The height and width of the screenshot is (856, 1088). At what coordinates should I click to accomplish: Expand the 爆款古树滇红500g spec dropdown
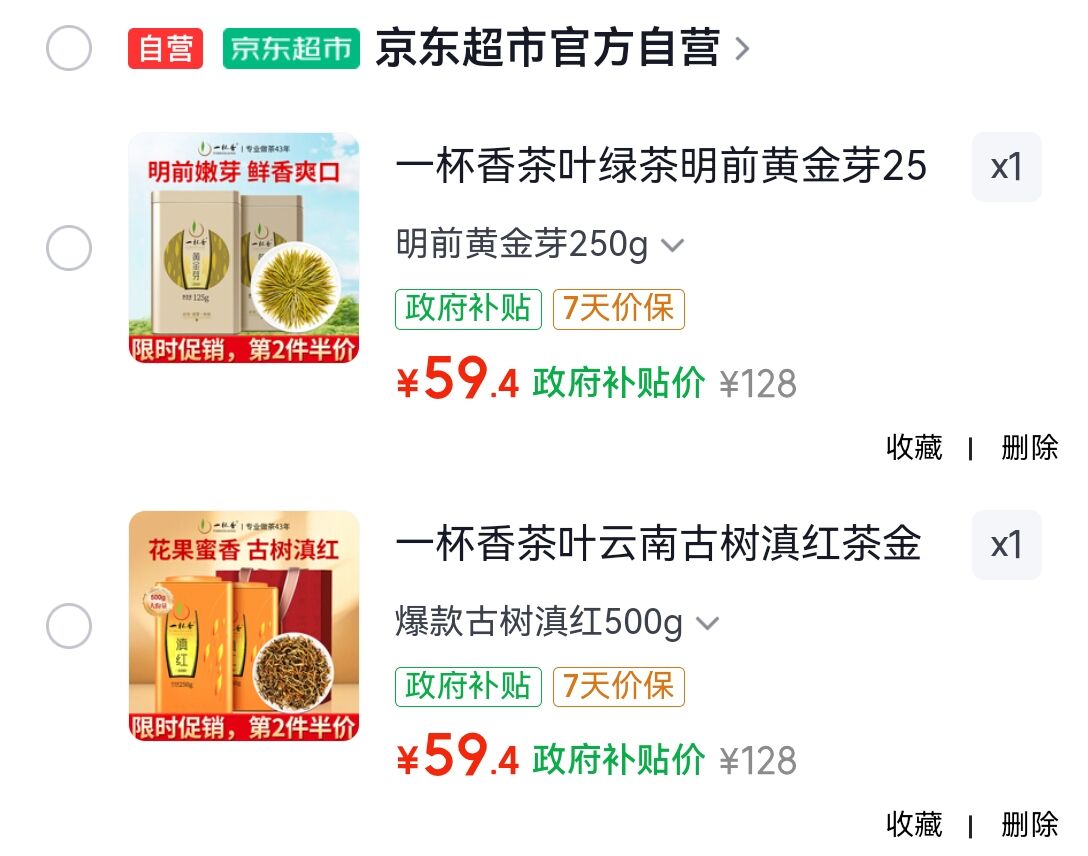pos(557,622)
